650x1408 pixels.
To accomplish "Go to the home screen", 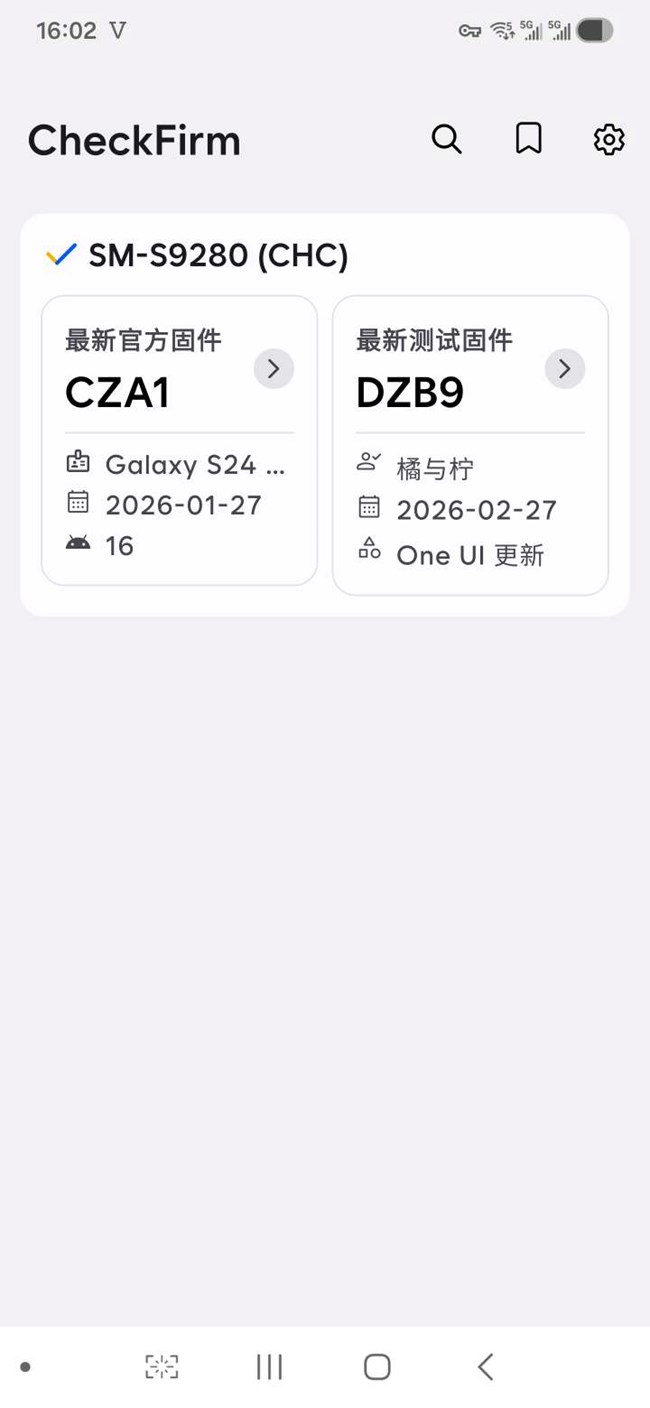I will coord(377,1366).
